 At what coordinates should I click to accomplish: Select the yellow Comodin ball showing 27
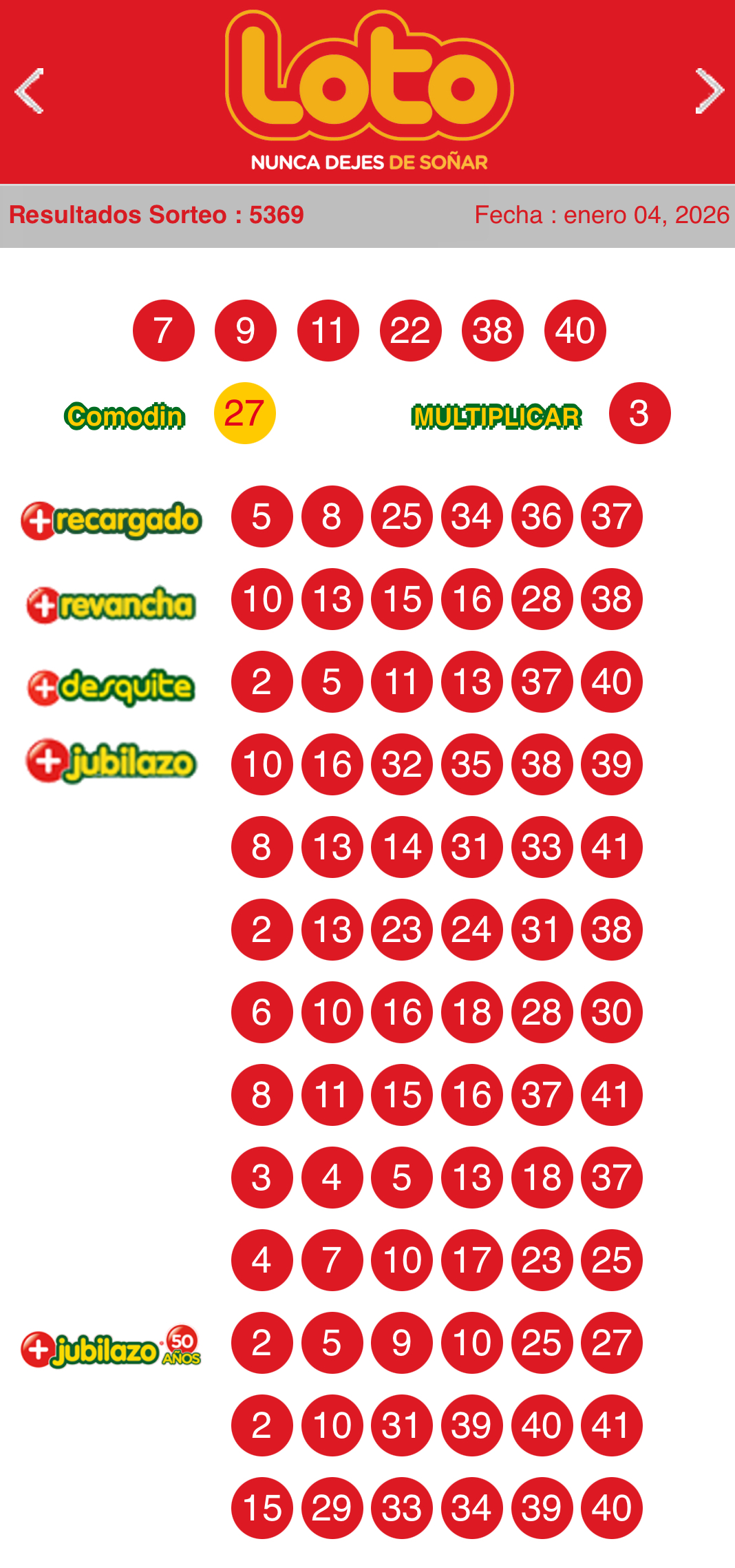[245, 412]
